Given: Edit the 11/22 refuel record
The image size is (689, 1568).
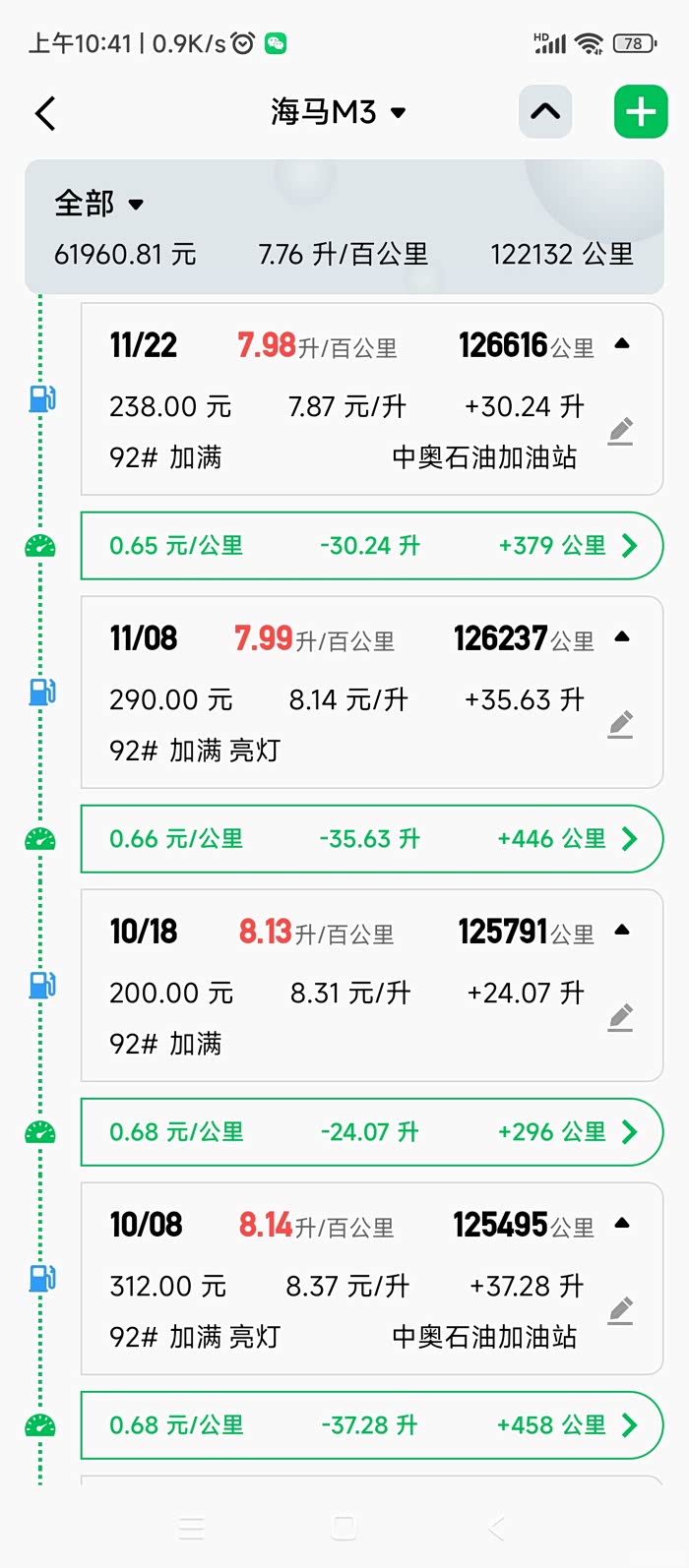Looking at the screenshot, I should click(x=620, y=431).
